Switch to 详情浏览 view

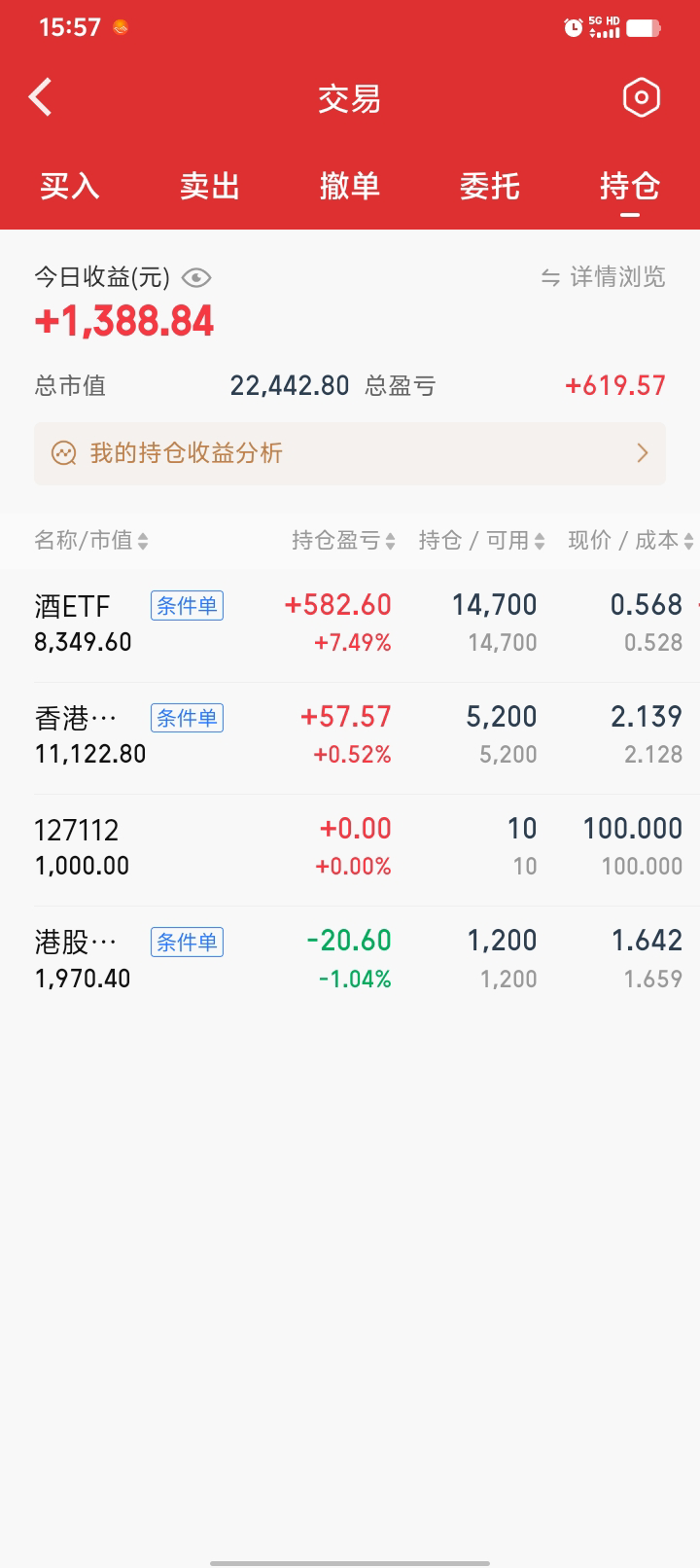click(604, 278)
